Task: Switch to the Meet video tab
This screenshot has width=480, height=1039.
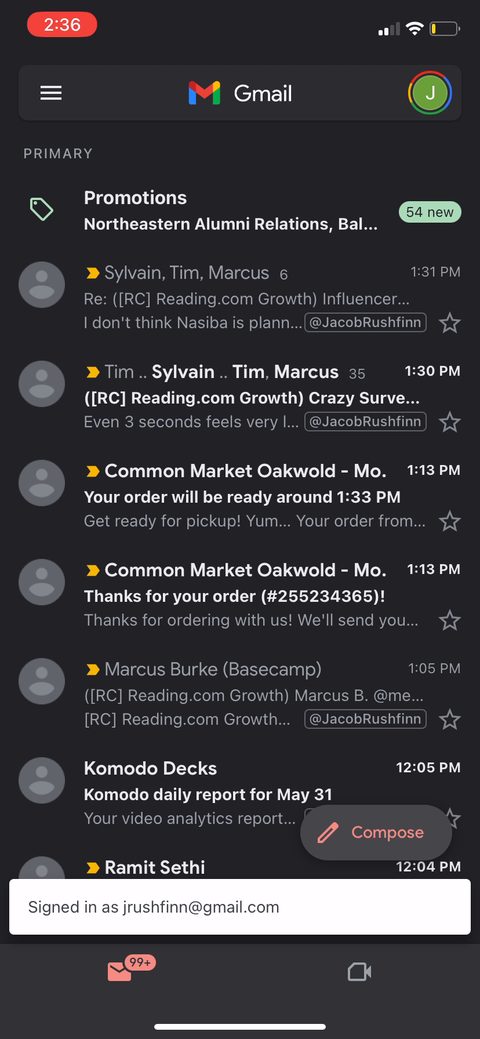Action: [359, 972]
